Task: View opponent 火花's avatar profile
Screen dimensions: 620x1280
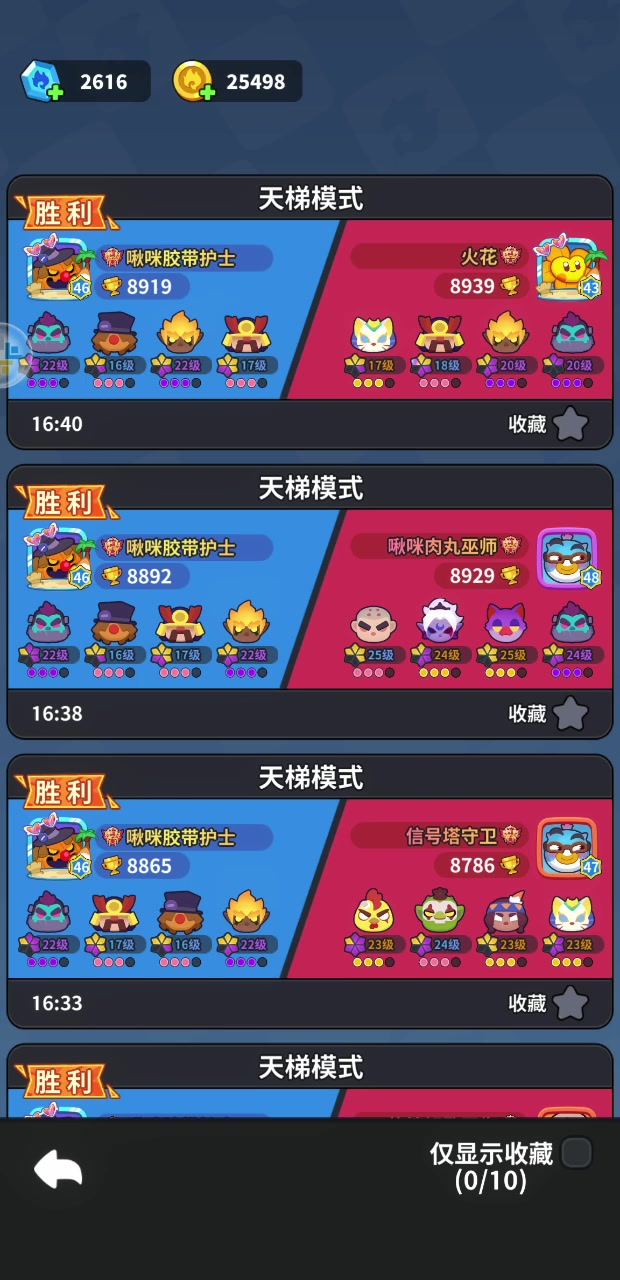Action: [x=567, y=268]
